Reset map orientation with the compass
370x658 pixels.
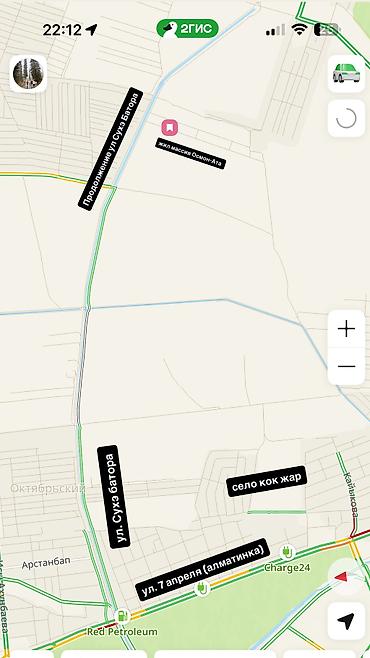pyautogui.click(x=346, y=577)
